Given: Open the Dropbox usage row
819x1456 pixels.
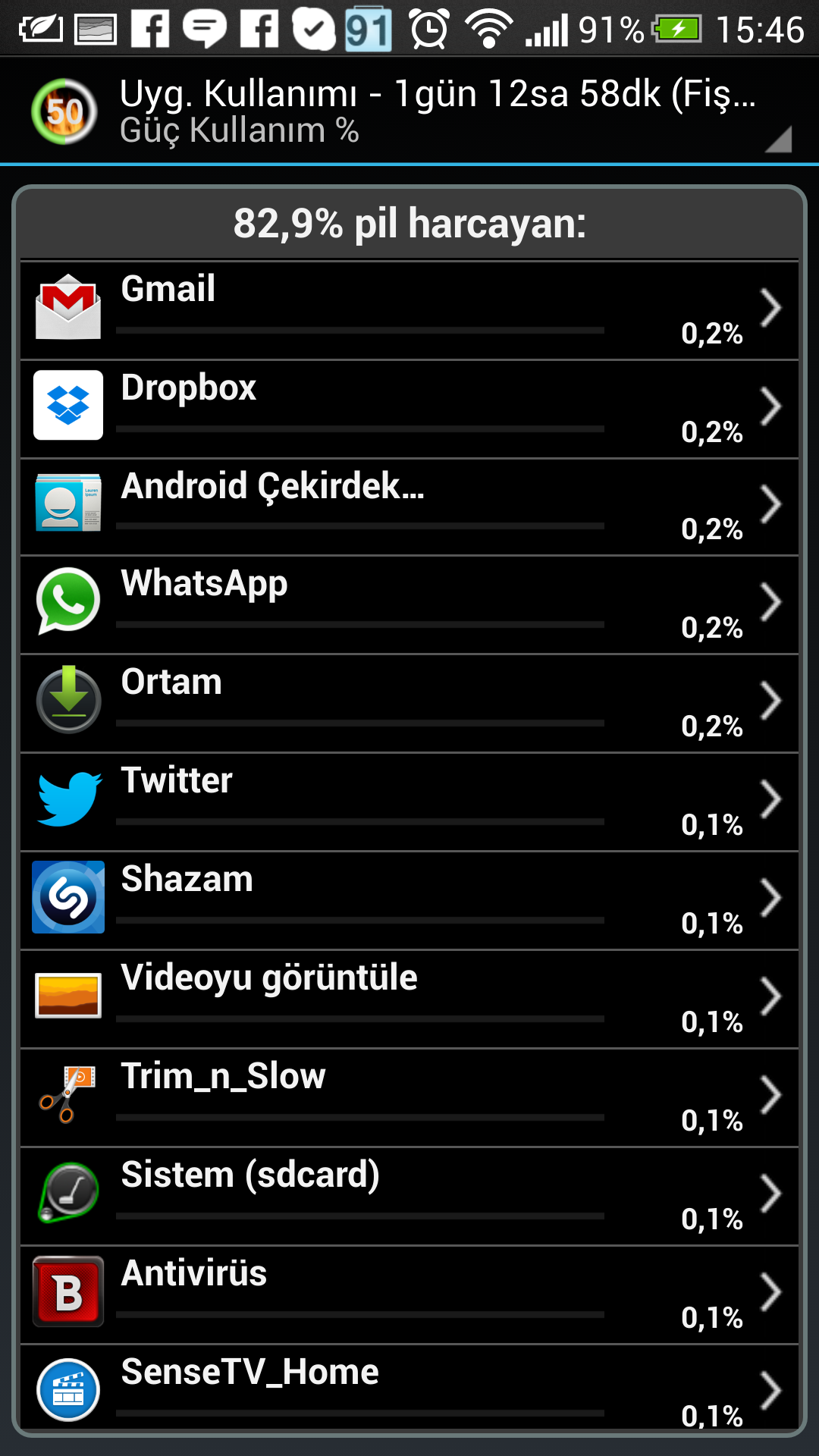Looking at the screenshot, I should click(409, 409).
